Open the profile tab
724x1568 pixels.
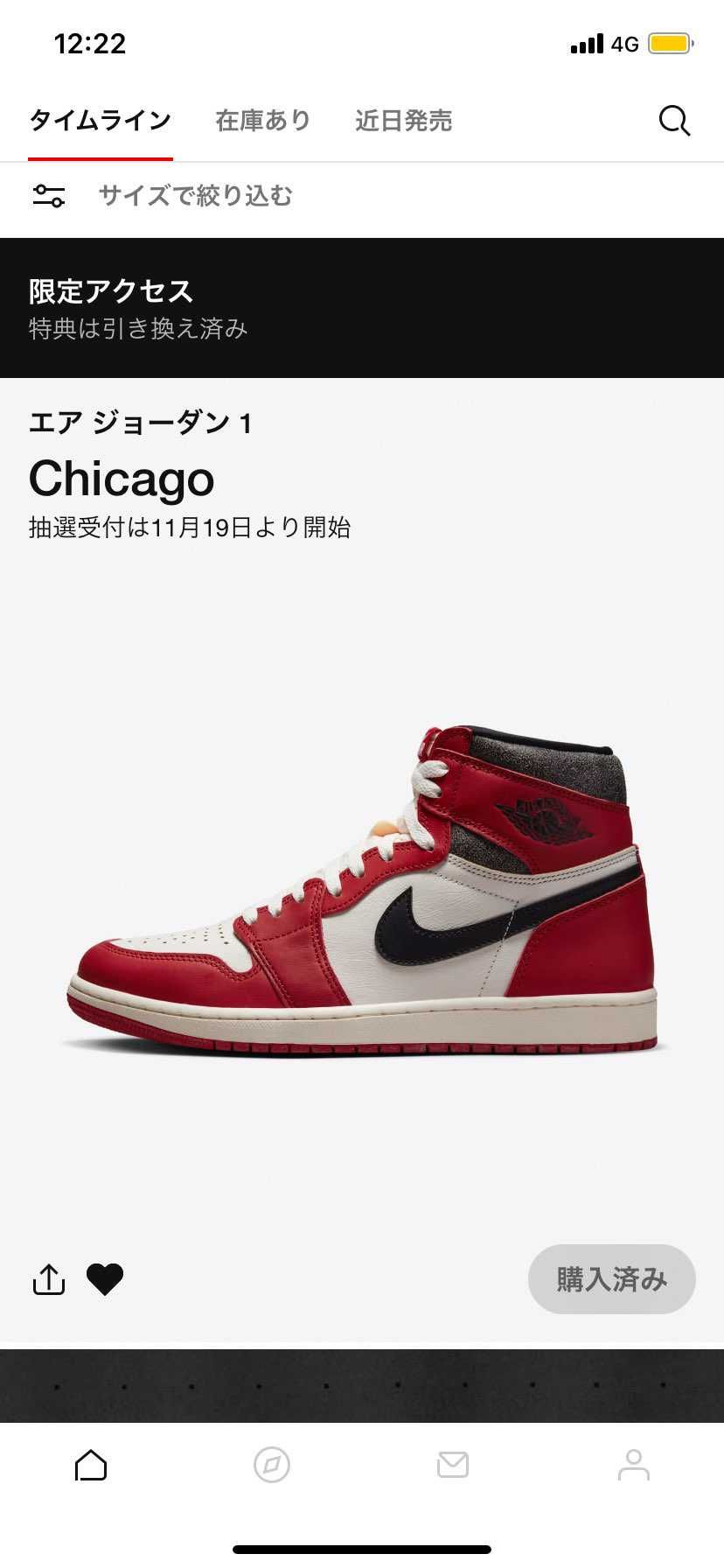click(634, 1465)
